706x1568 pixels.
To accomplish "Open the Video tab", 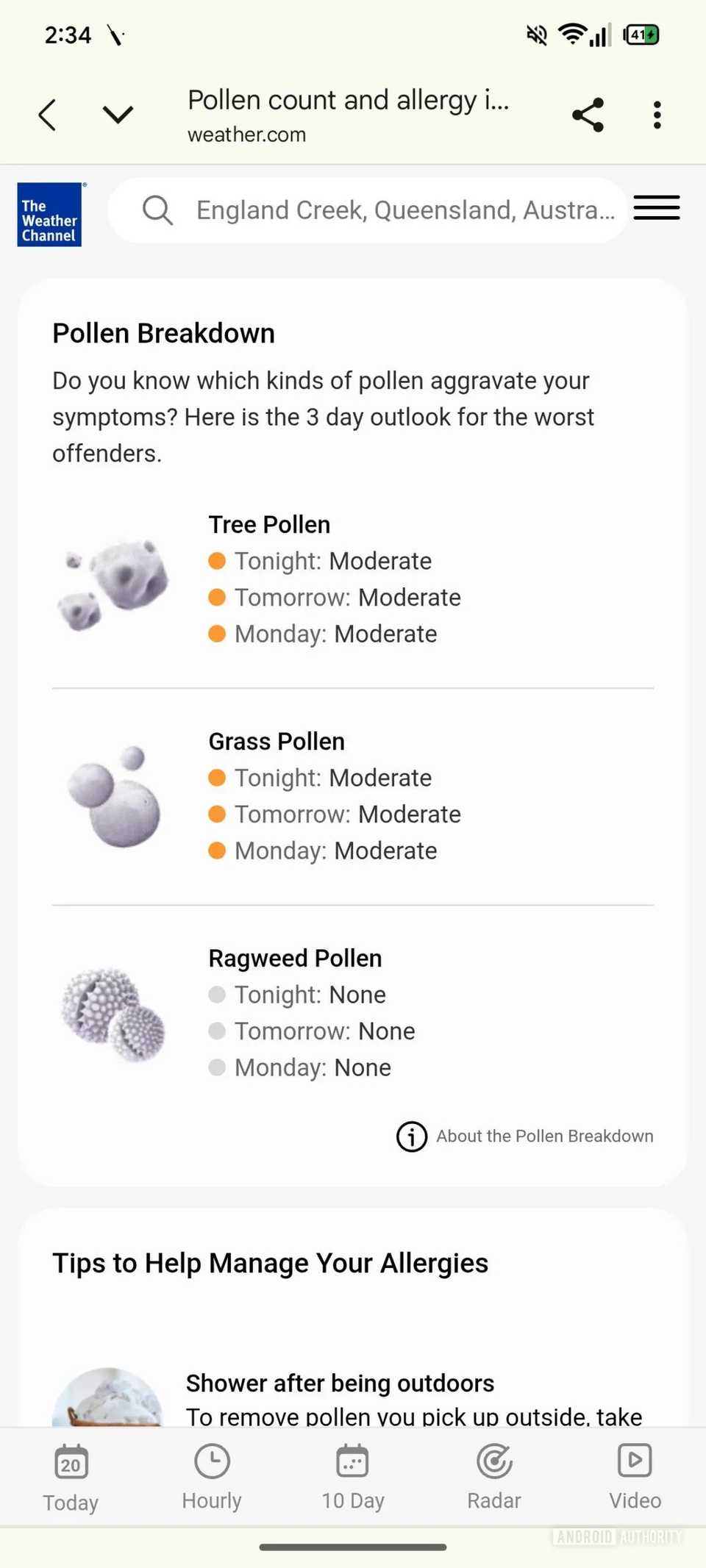I will [x=635, y=1476].
